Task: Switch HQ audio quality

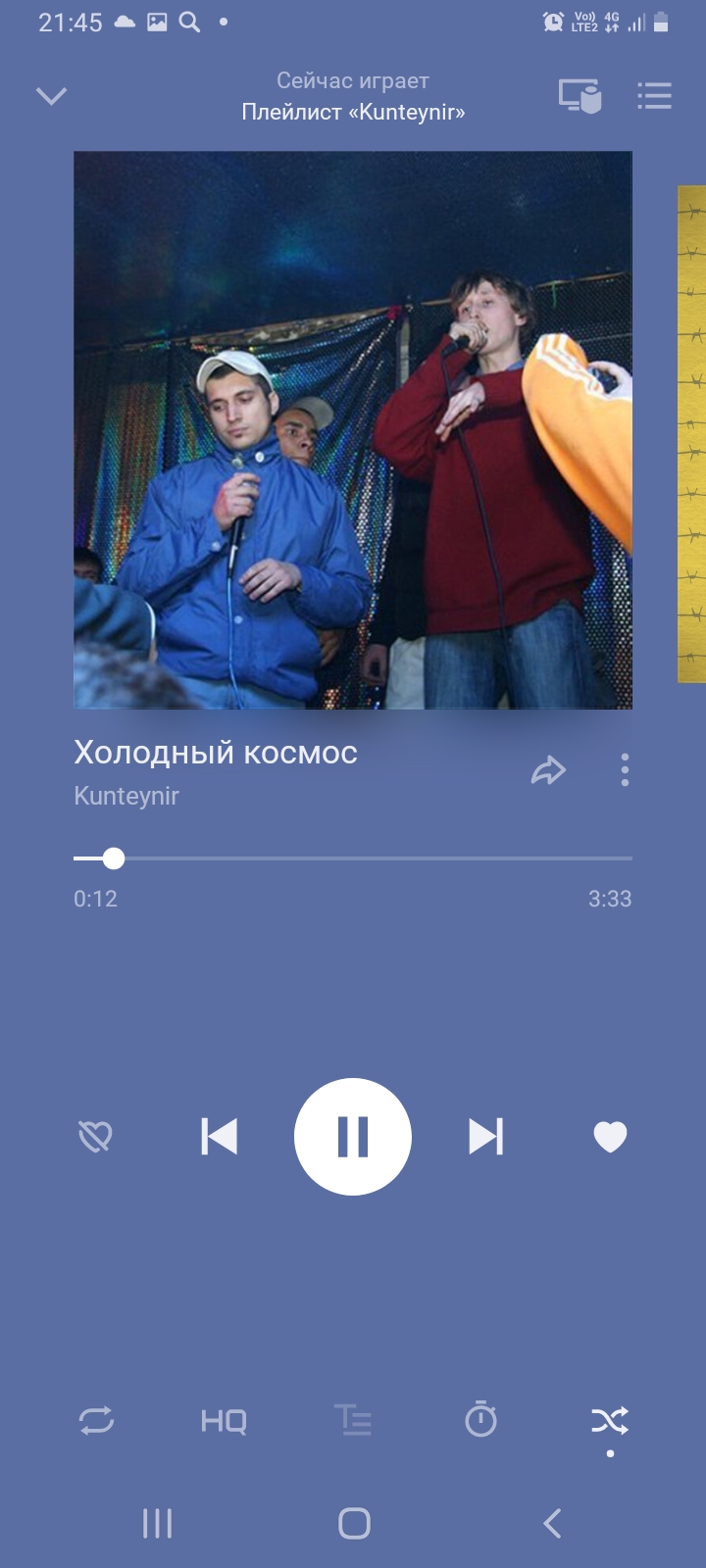Action: click(224, 1421)
